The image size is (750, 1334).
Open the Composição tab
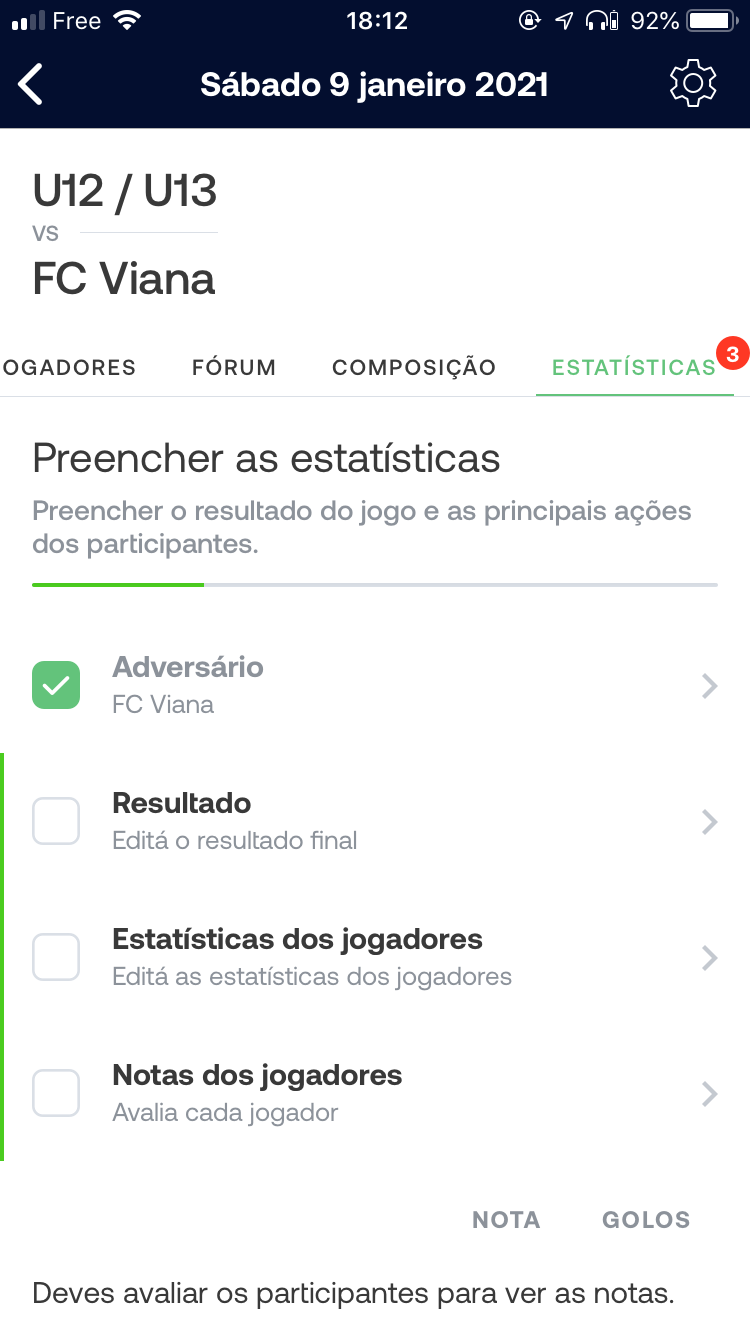[414, 367]
